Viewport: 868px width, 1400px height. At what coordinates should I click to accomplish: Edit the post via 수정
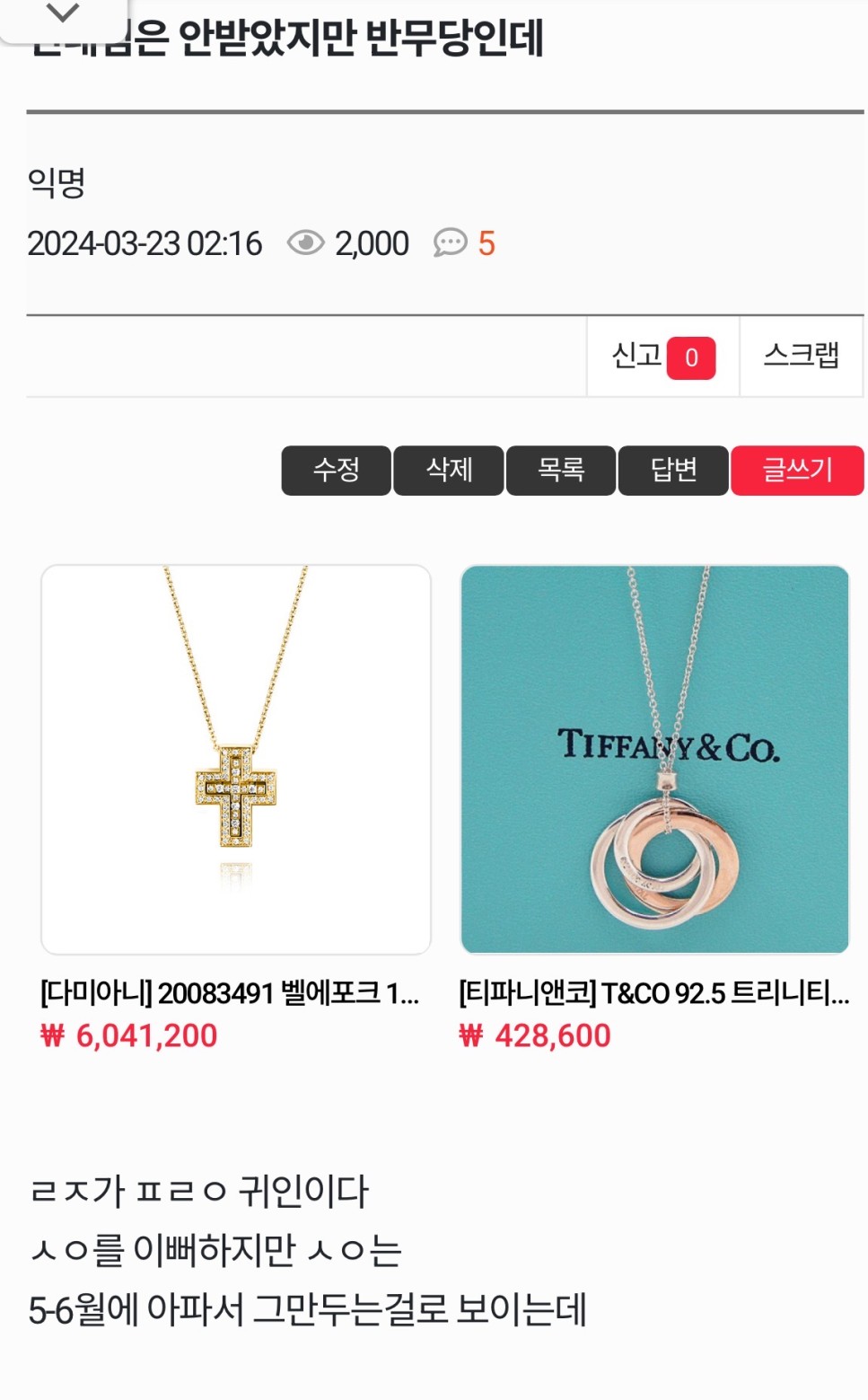click(x=337, y=470)
